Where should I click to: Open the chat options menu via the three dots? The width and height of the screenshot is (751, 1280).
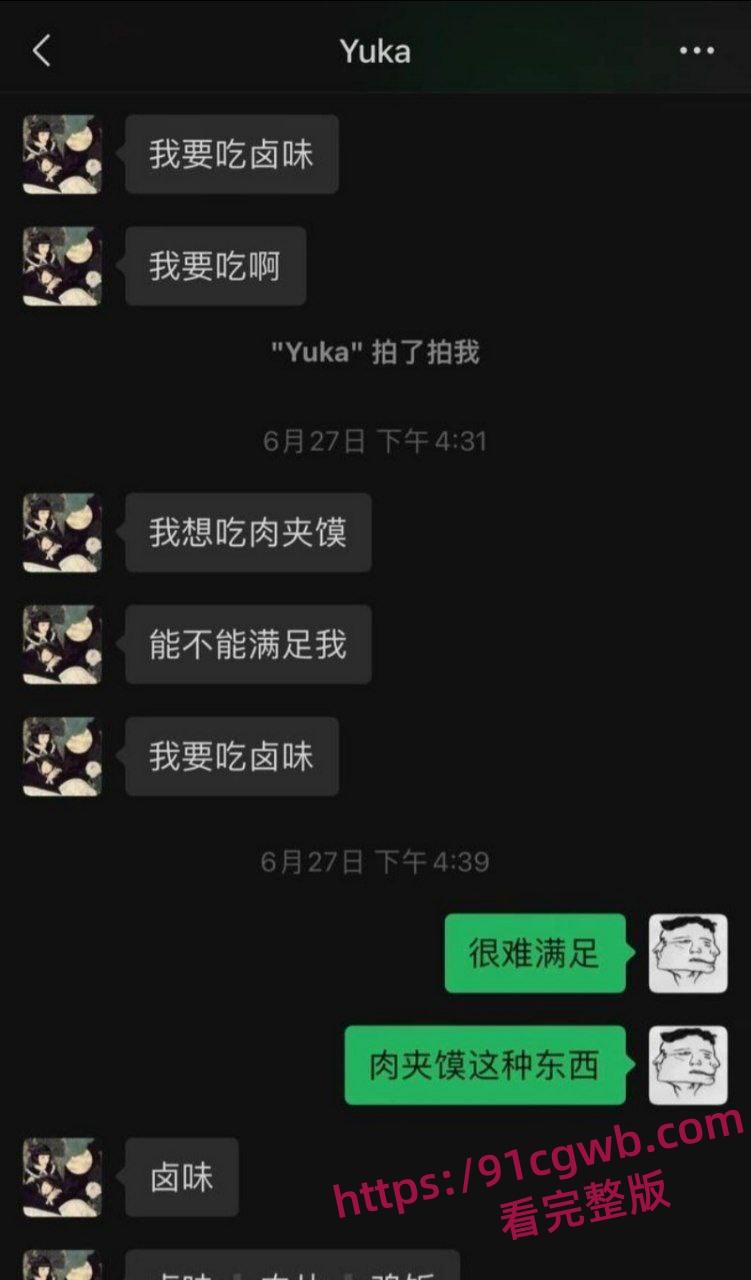pos(695,50)
